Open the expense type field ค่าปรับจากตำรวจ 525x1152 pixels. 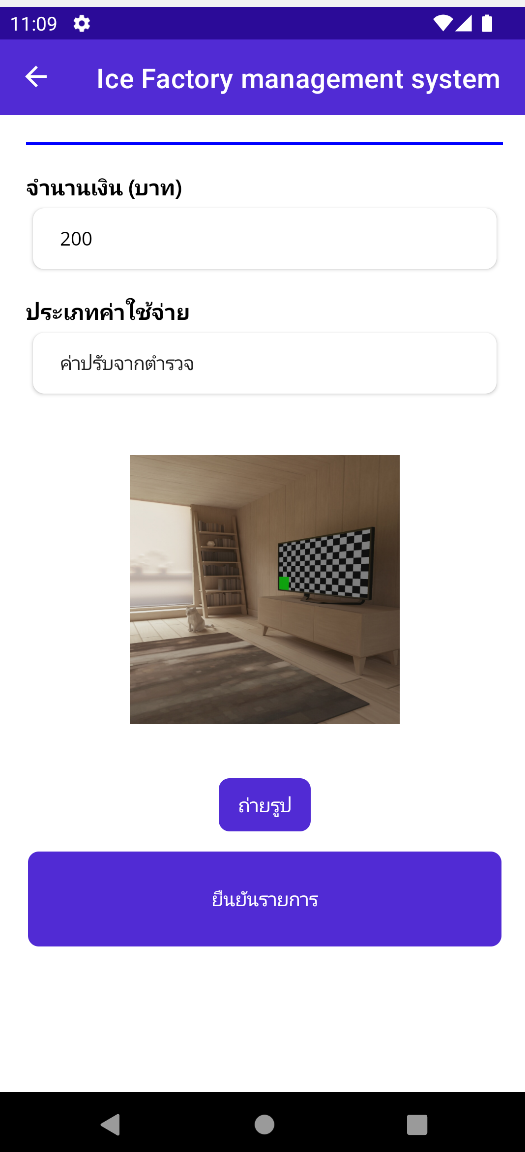(264, 364)
